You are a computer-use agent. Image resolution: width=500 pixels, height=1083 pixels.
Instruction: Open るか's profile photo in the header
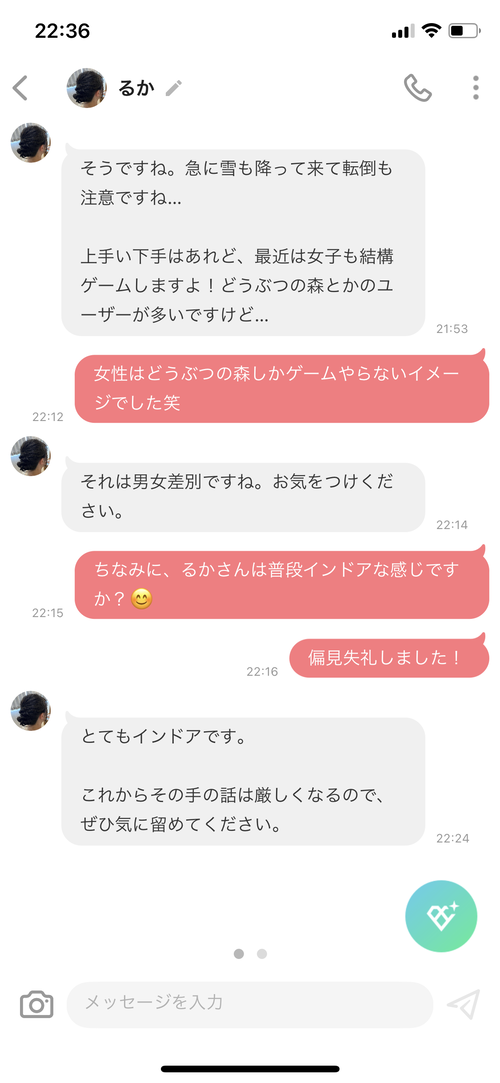(x=86, y=88)
